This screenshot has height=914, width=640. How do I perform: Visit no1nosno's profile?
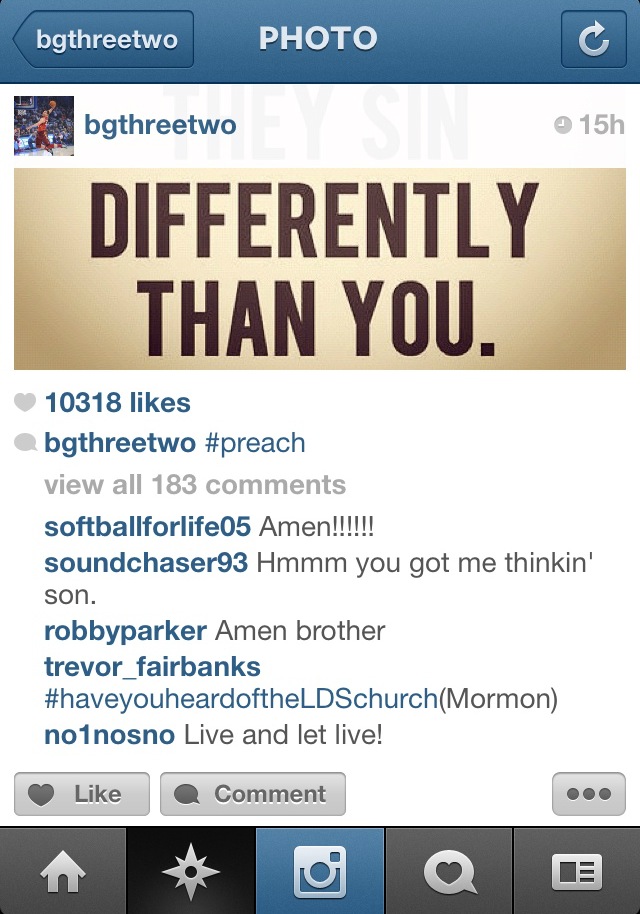pyautogui.click(x=110, y=735)
